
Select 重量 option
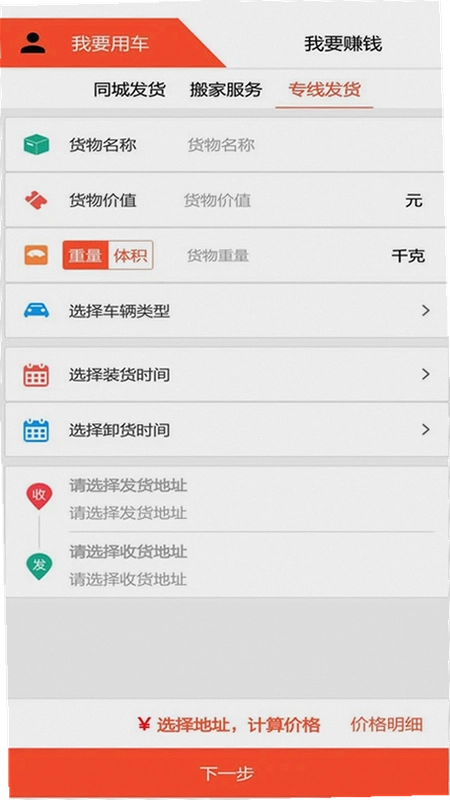(x=86, y=255)
